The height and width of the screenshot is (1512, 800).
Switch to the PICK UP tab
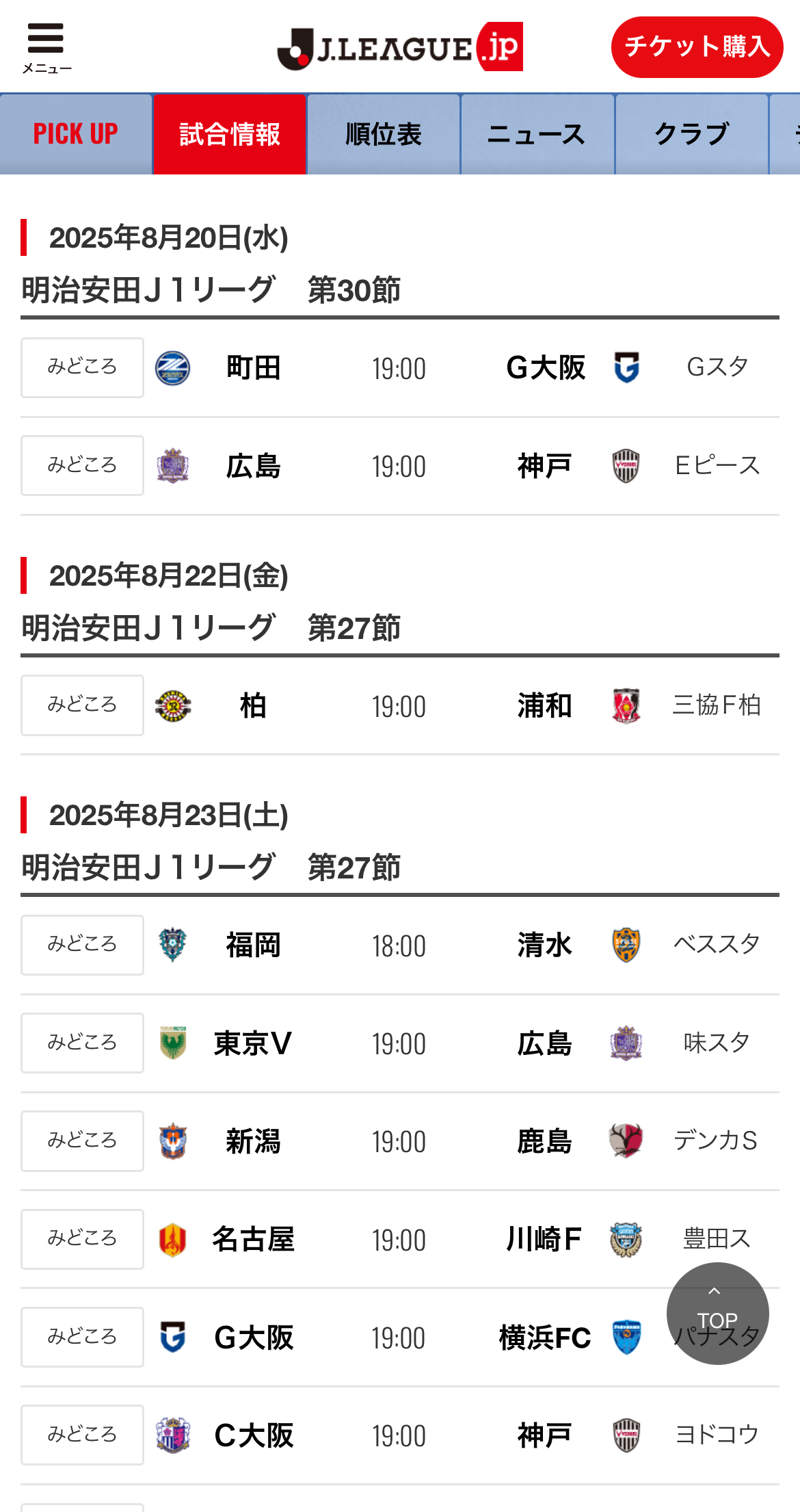pos(76,134)
